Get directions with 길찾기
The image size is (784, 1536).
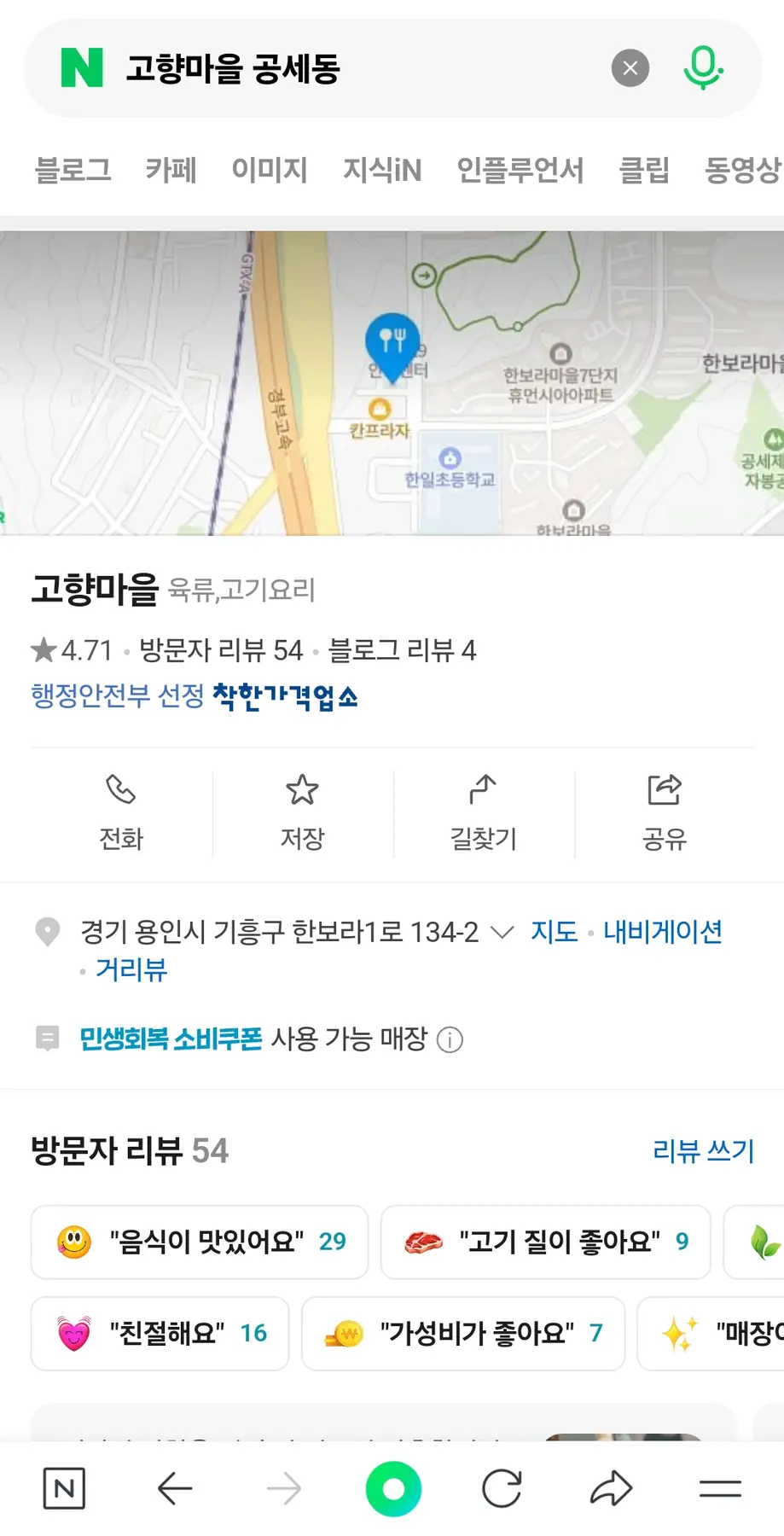tap(483, 813)
